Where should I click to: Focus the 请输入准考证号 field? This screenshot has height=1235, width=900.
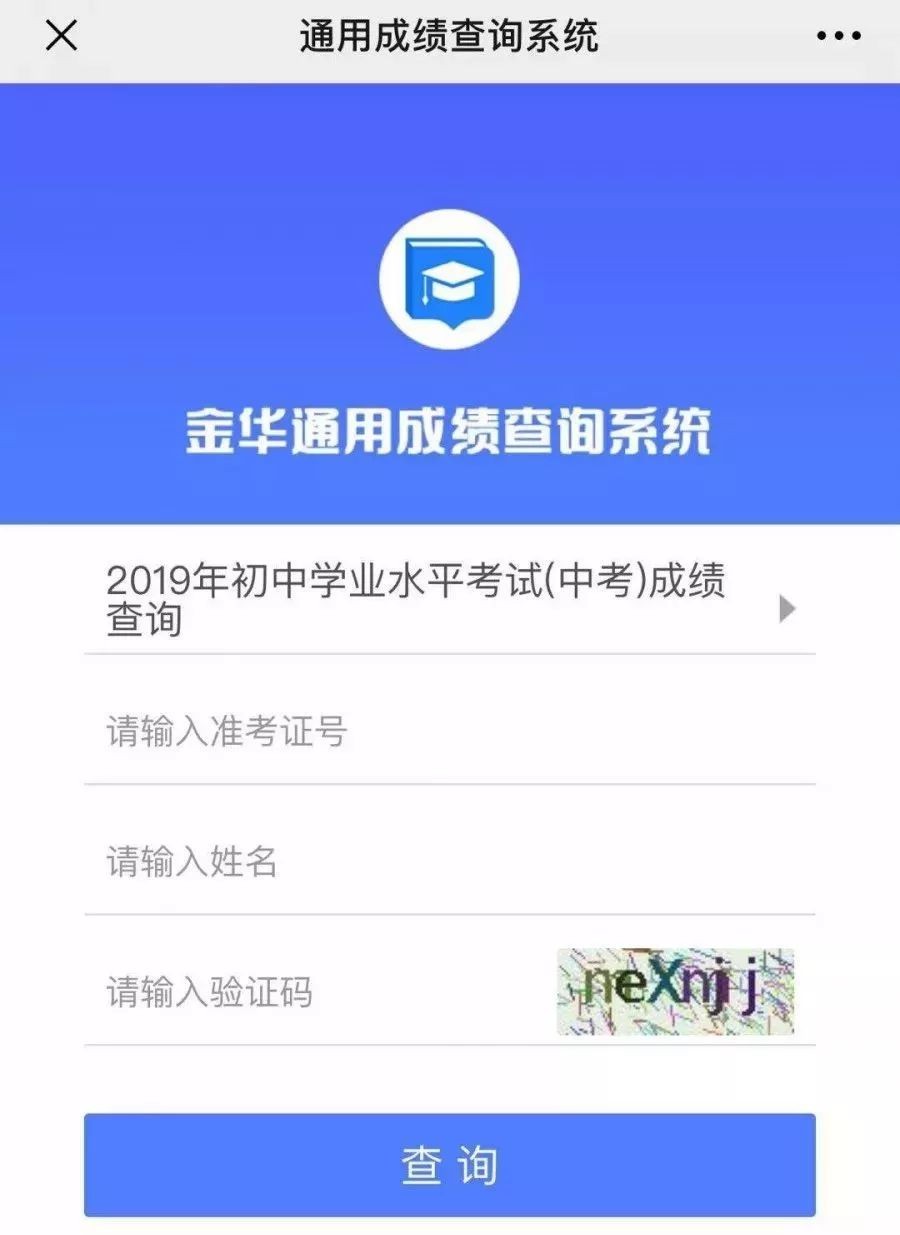[450, 732]
